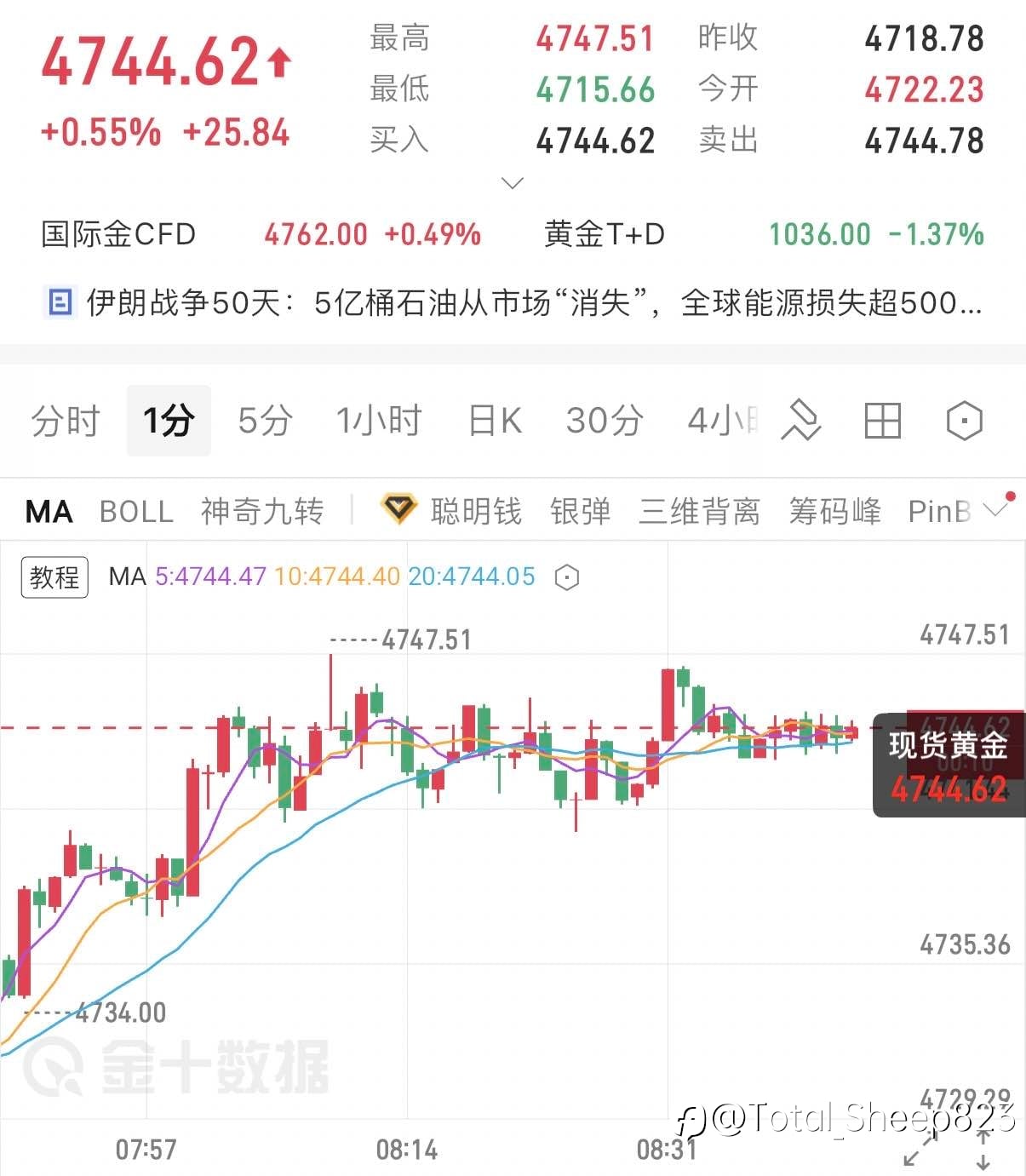Open MA parameter settings icon
The image size is (1026, 1176).
(566, 578)
